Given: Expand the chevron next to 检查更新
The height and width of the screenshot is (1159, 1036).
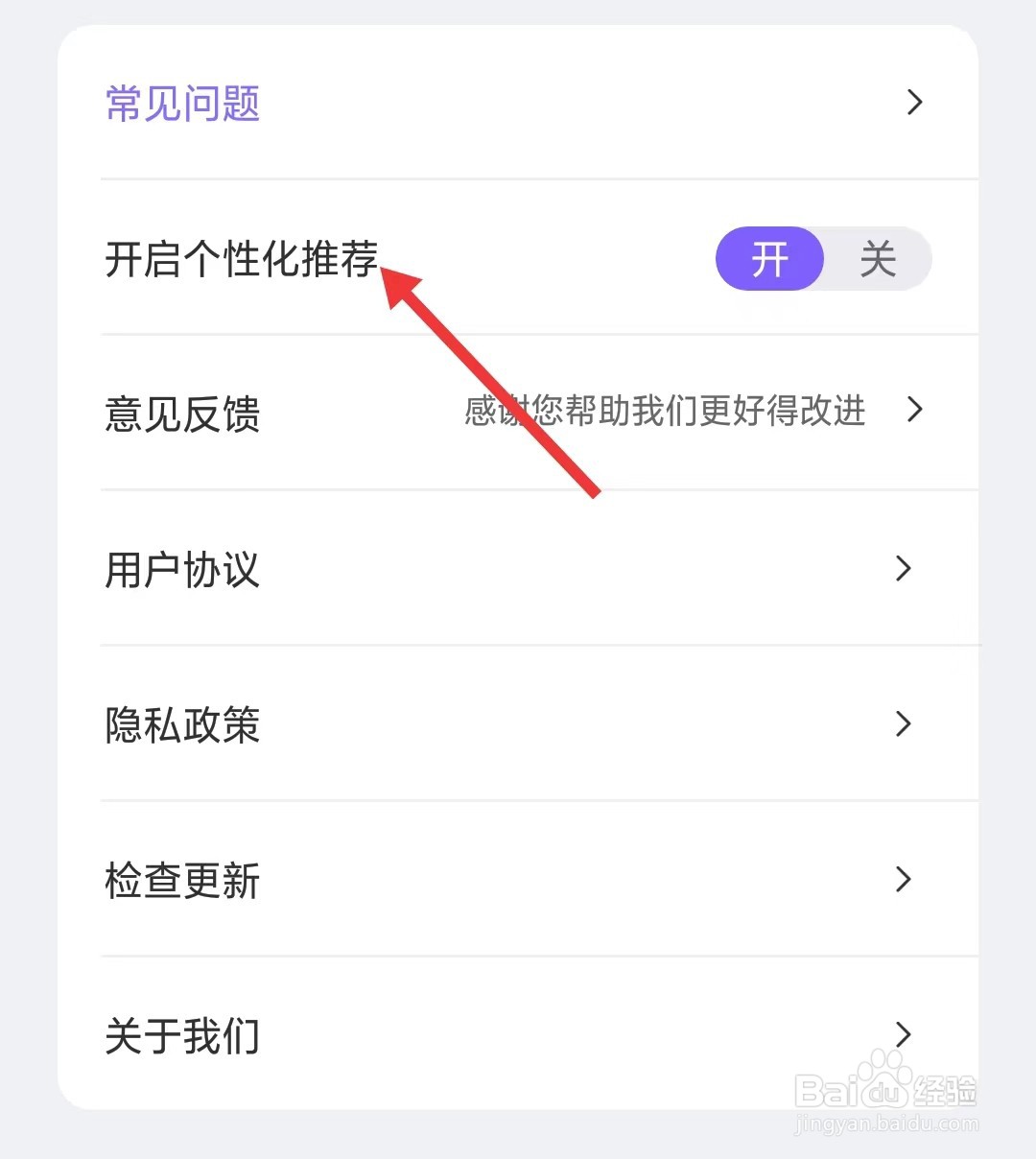Looking at the screenshot, I should point(903,880).
